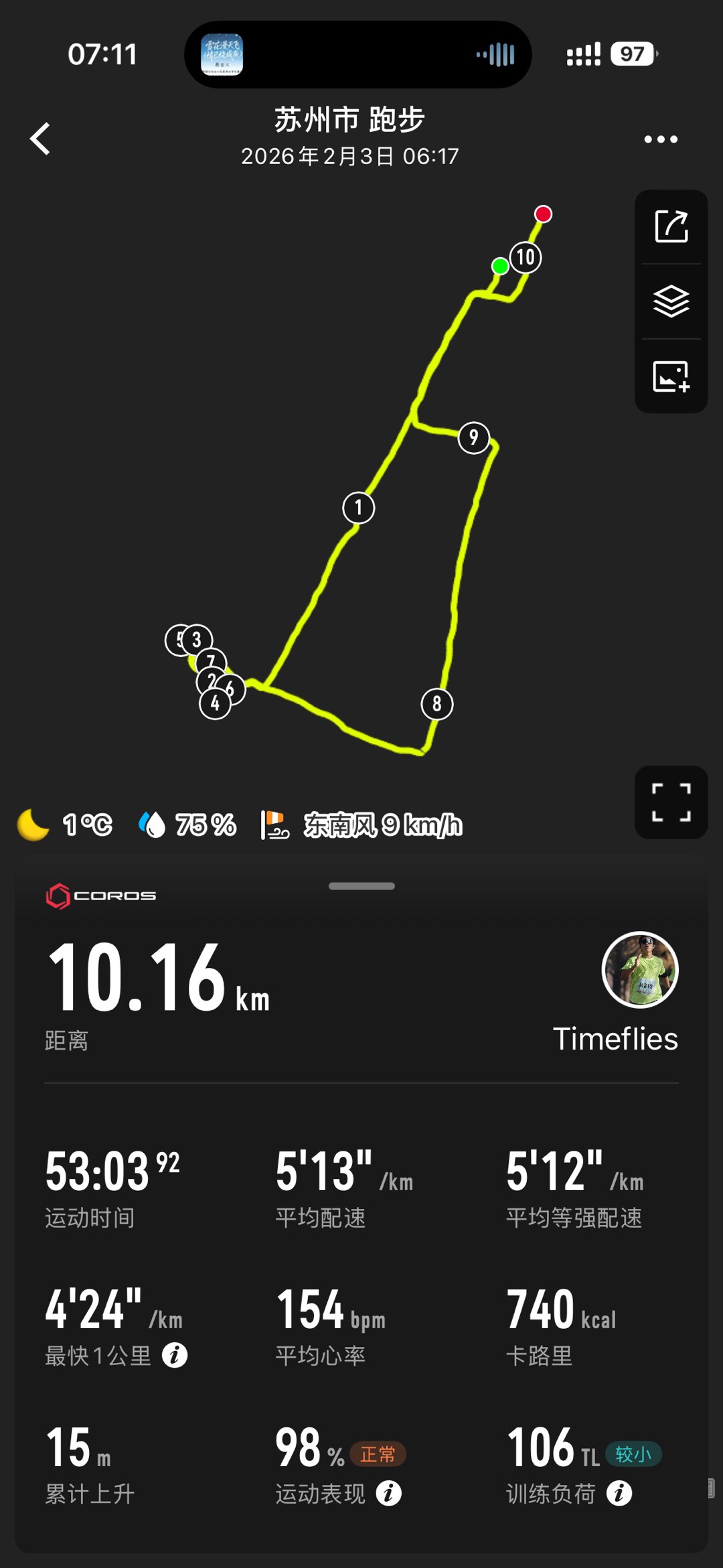Screen dimensions: 723x1568
Task: Open the Timeflies profile avatar
Action: [640, 970]
